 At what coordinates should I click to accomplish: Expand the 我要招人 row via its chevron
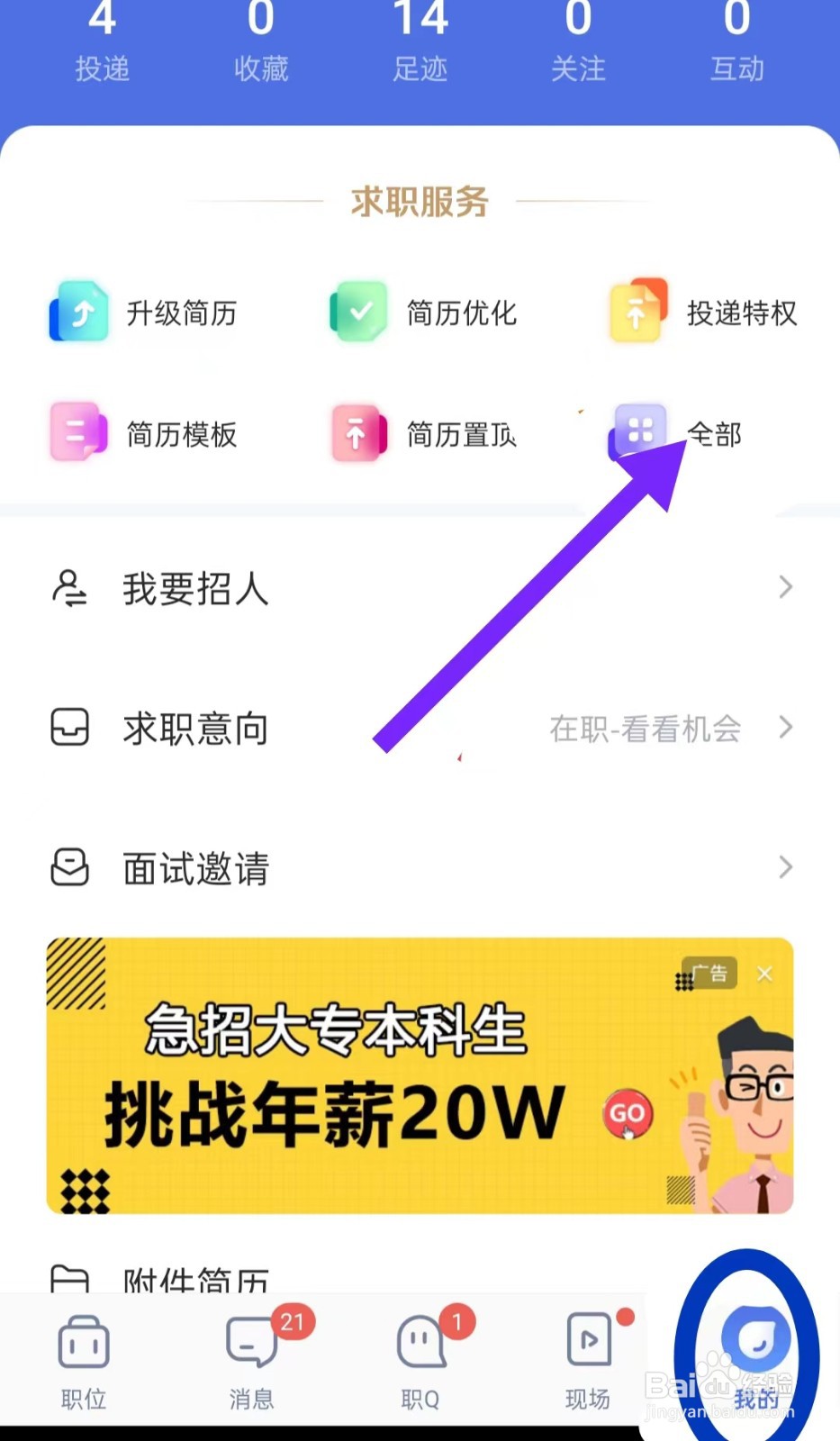[785, 588]
